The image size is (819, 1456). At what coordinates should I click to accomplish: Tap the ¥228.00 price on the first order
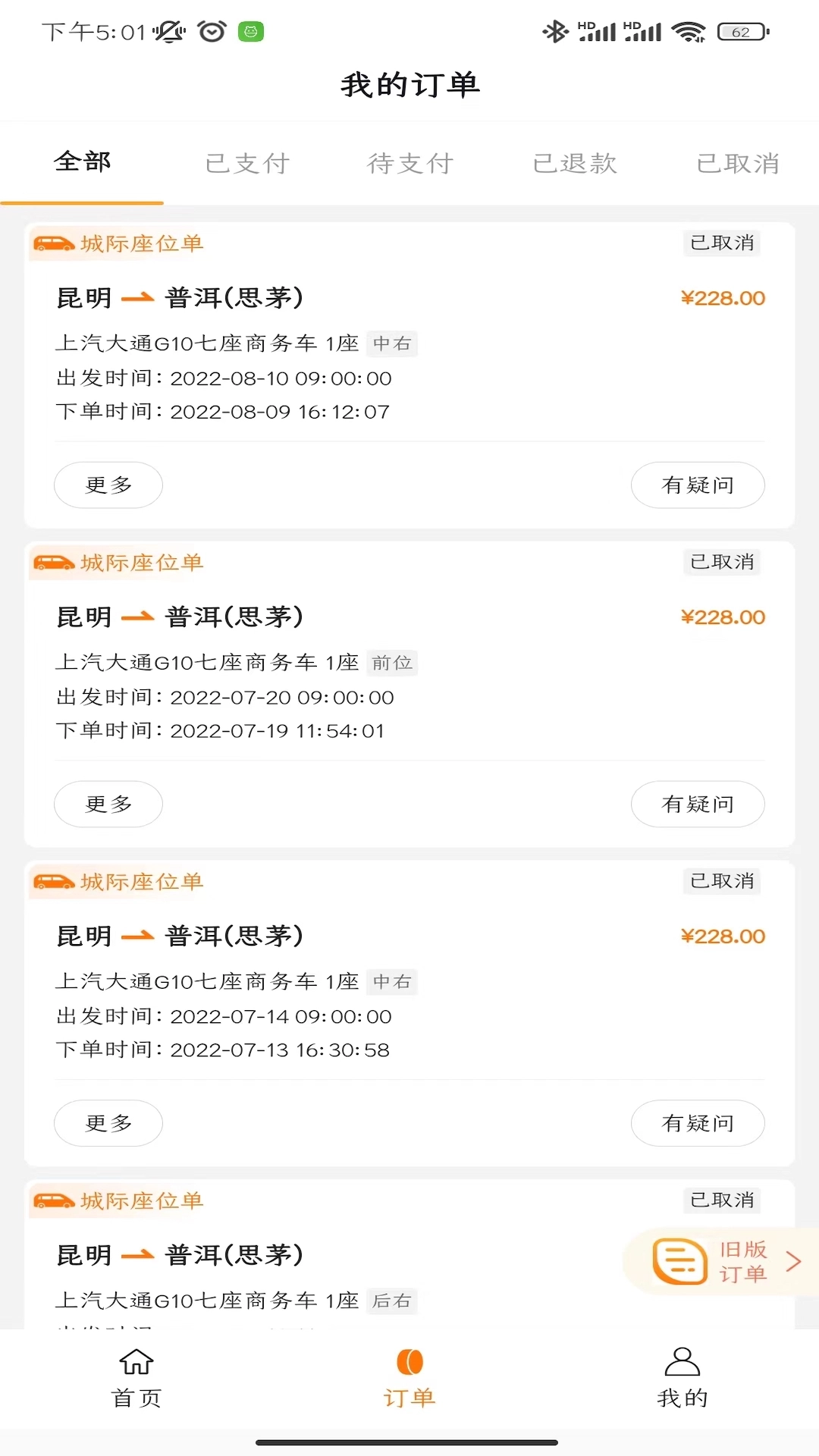click(722, 298)
